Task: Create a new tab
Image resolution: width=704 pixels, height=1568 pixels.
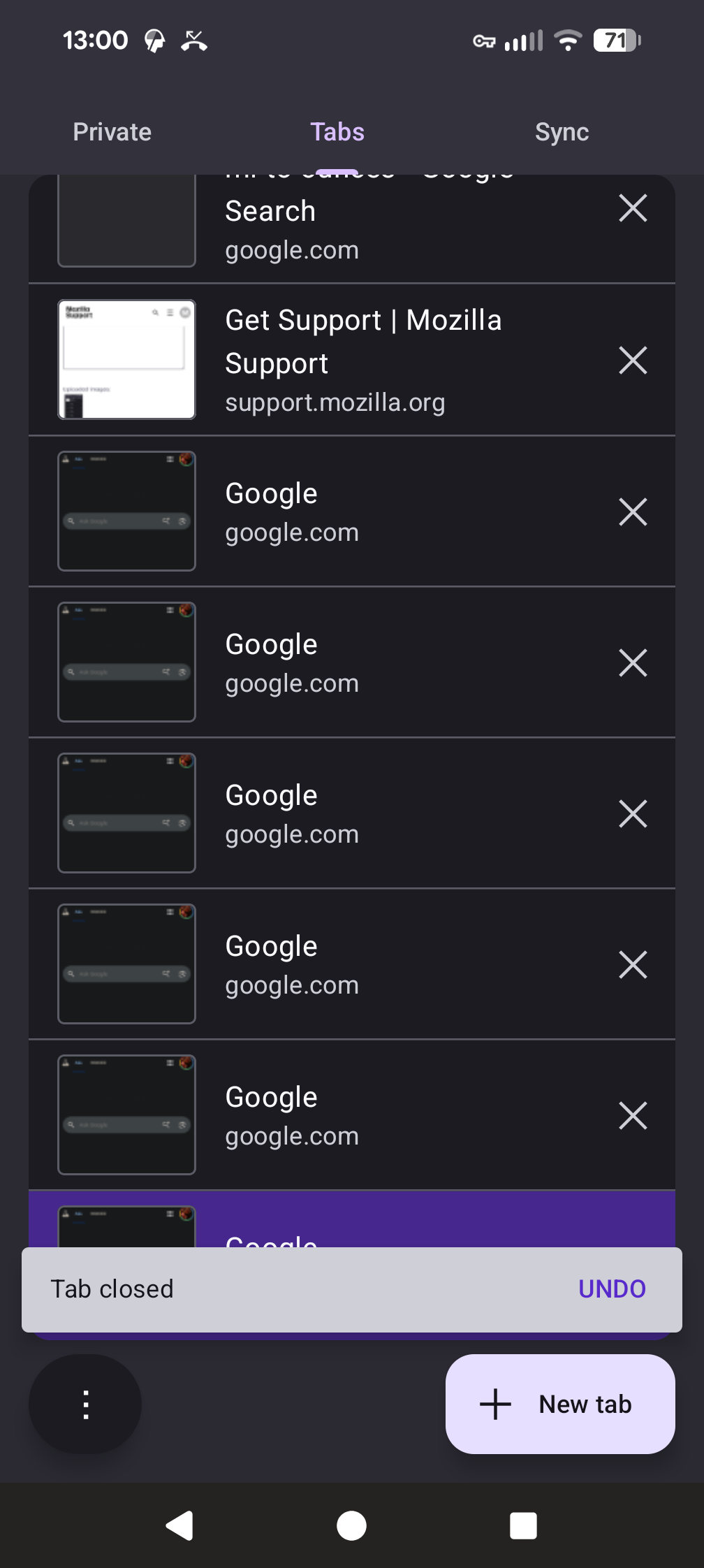Action: [x=560, y=1404]
